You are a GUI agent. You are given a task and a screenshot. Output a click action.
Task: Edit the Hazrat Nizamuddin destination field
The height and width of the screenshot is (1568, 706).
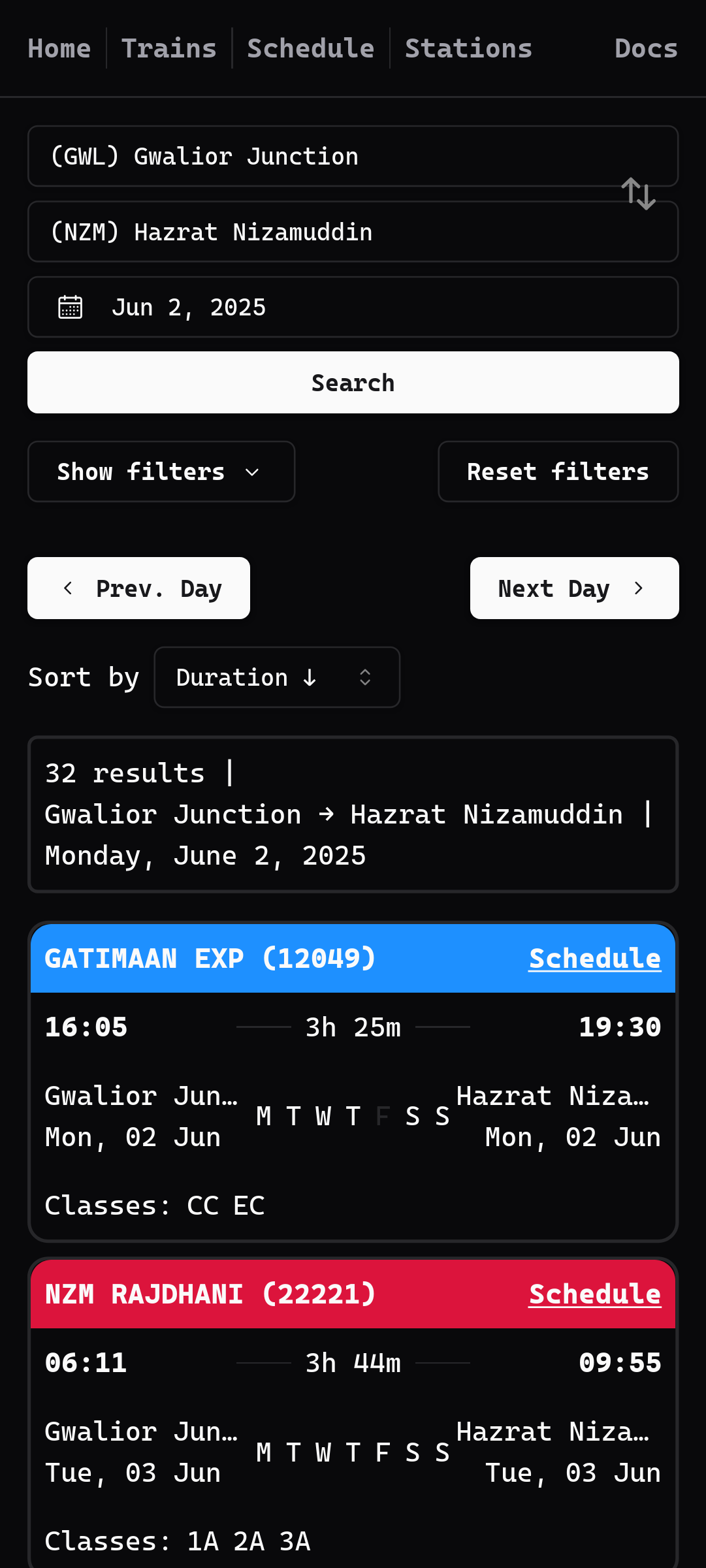pos(353,232)
